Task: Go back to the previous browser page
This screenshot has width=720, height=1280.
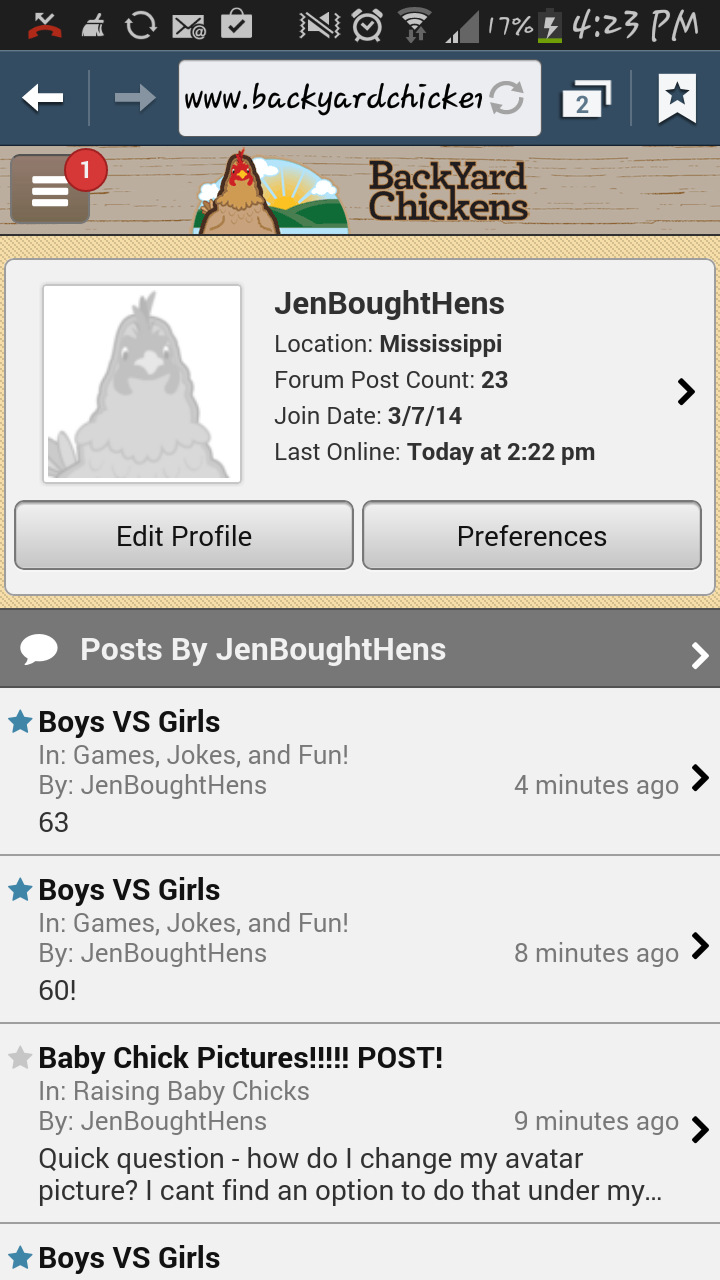Action: [42, 98]
